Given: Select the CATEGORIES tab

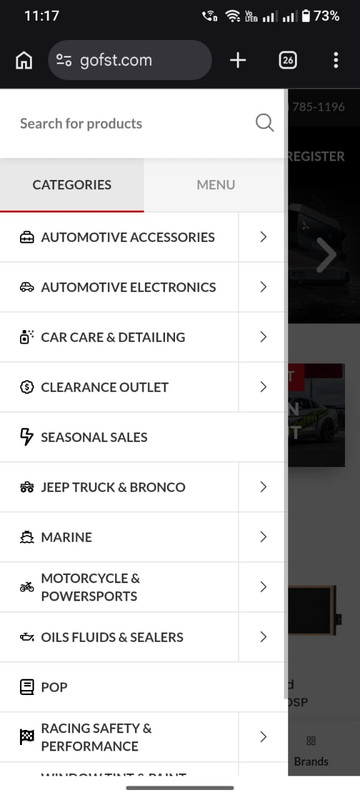Looking at the screenshot, I should tap(72, 185).
